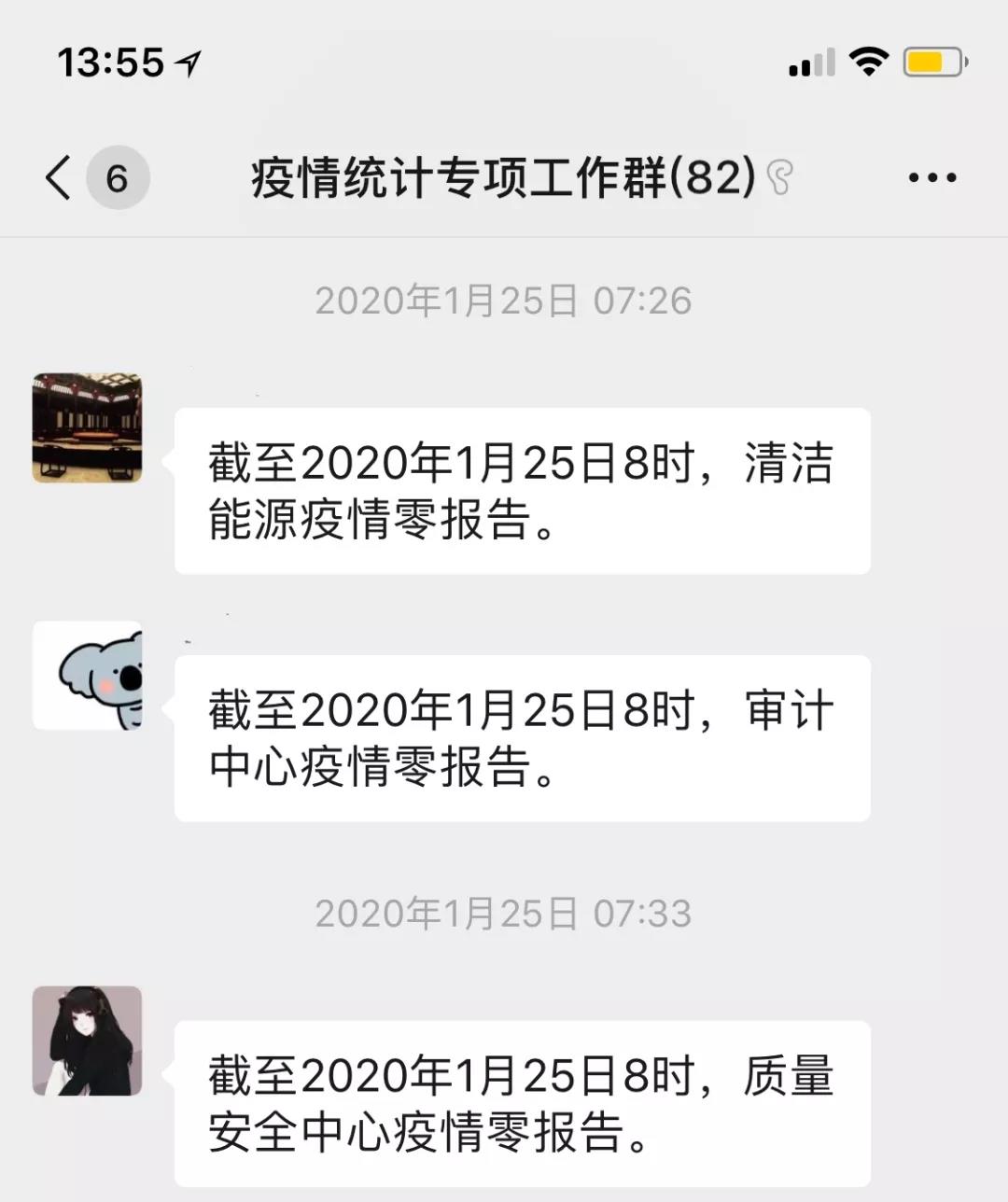
Task: Tap the avatar beside the 清洁能源 message
Action: pos(88,428)
